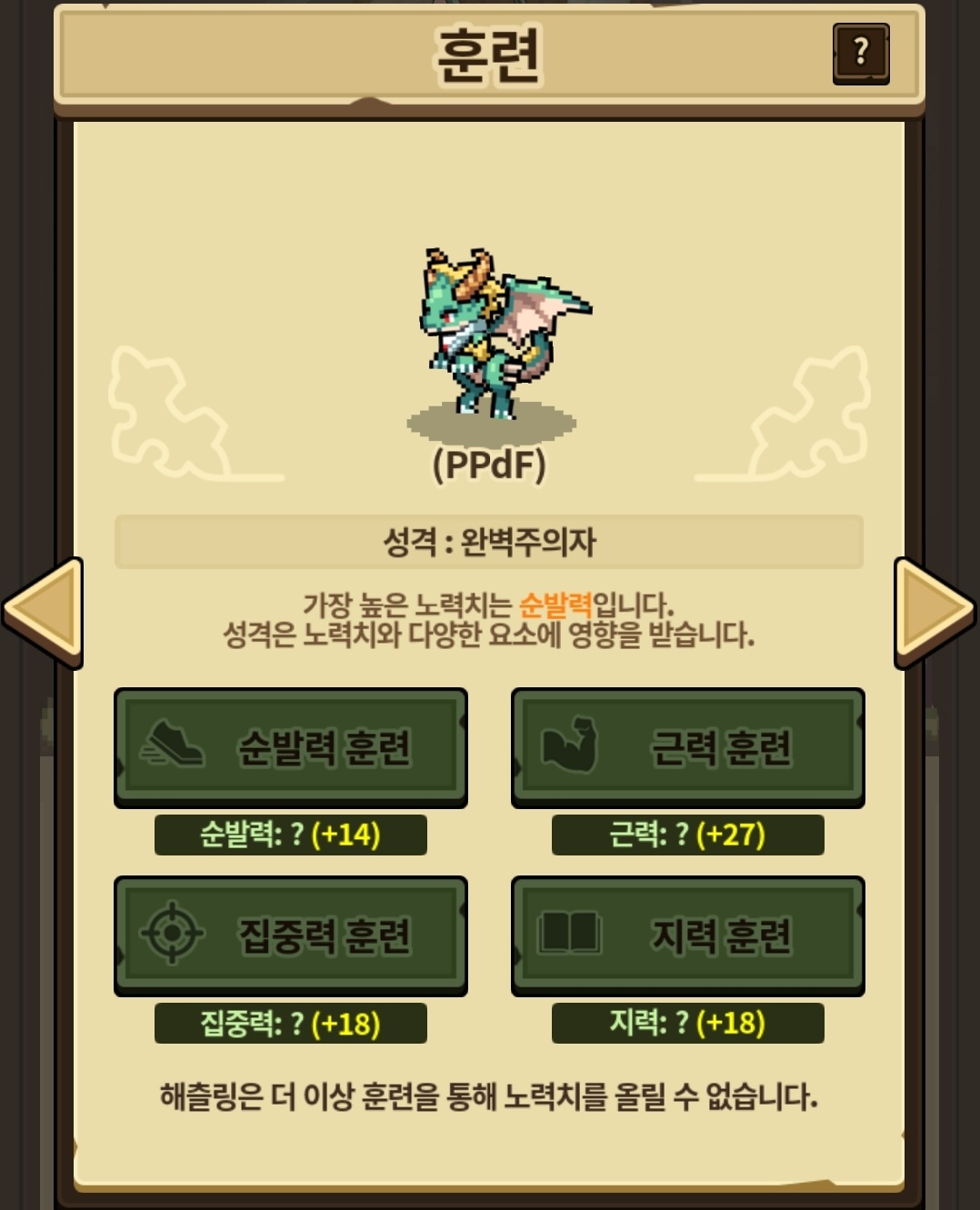Go to the previous dragon with left arrow
The image size is (980, 1210).
point(45,611)
